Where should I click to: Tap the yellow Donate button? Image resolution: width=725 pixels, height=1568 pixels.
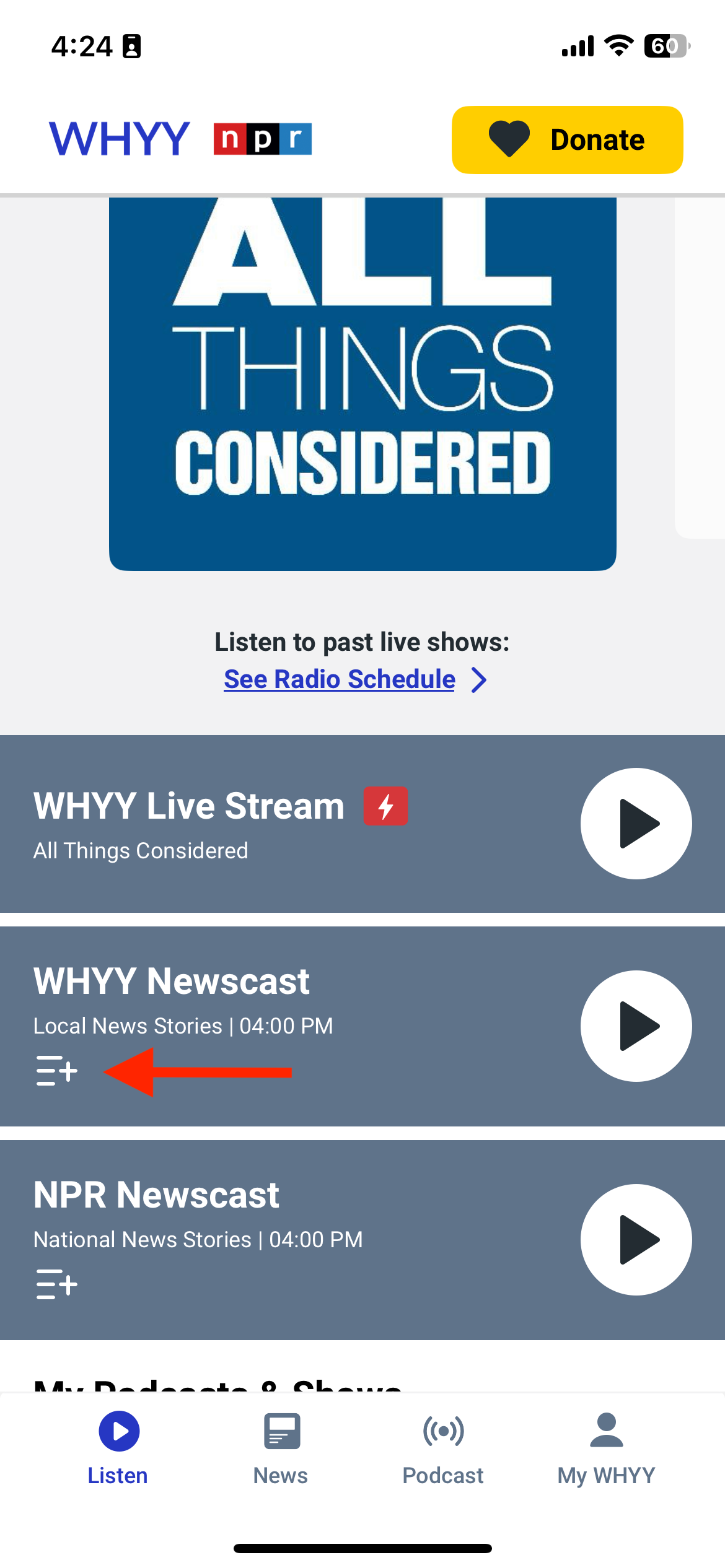coord(567,140)
